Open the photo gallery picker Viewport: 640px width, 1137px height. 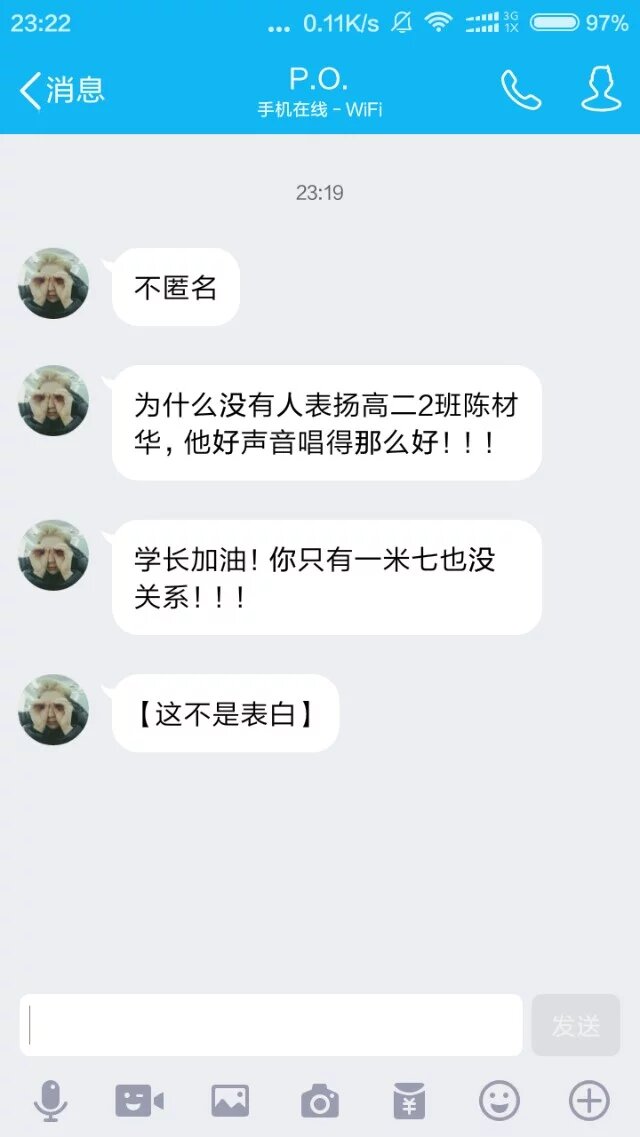(230, 1101)
